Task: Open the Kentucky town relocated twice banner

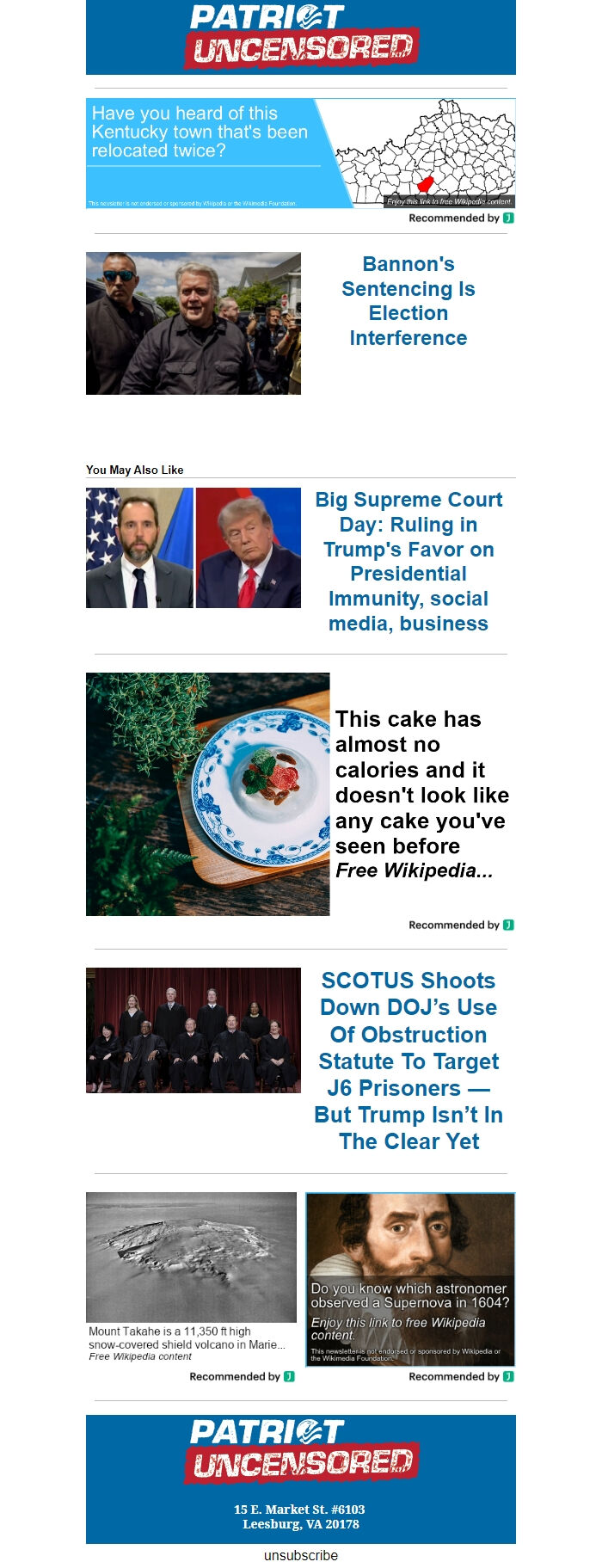Action: point(300,153)
